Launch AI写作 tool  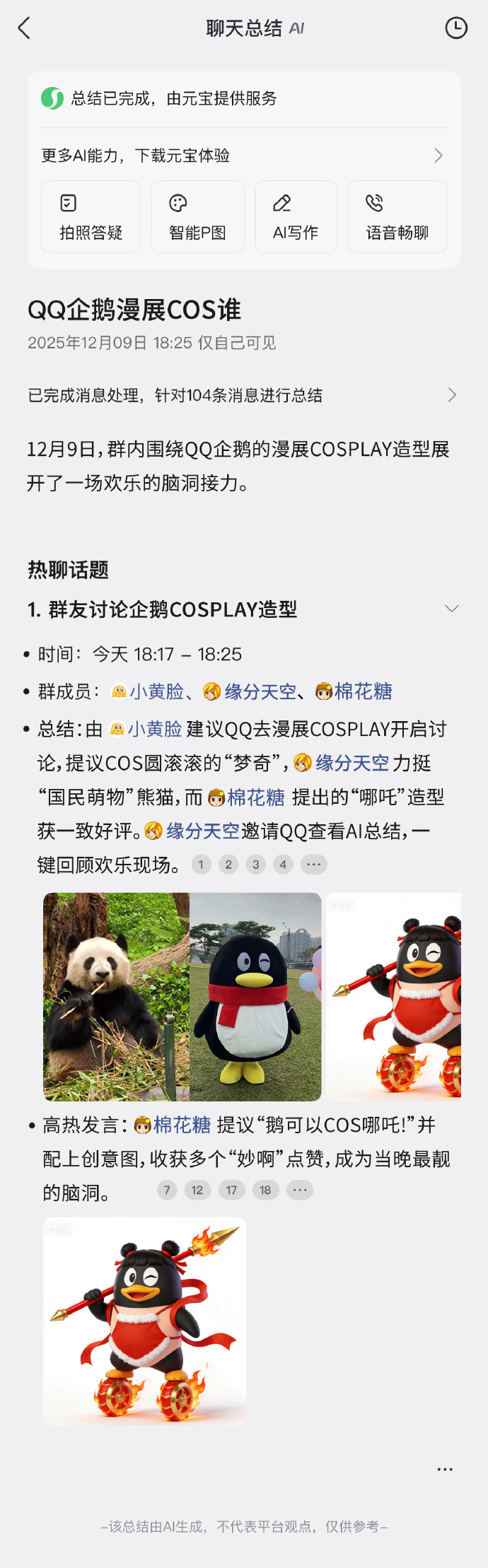click(296, 216)
